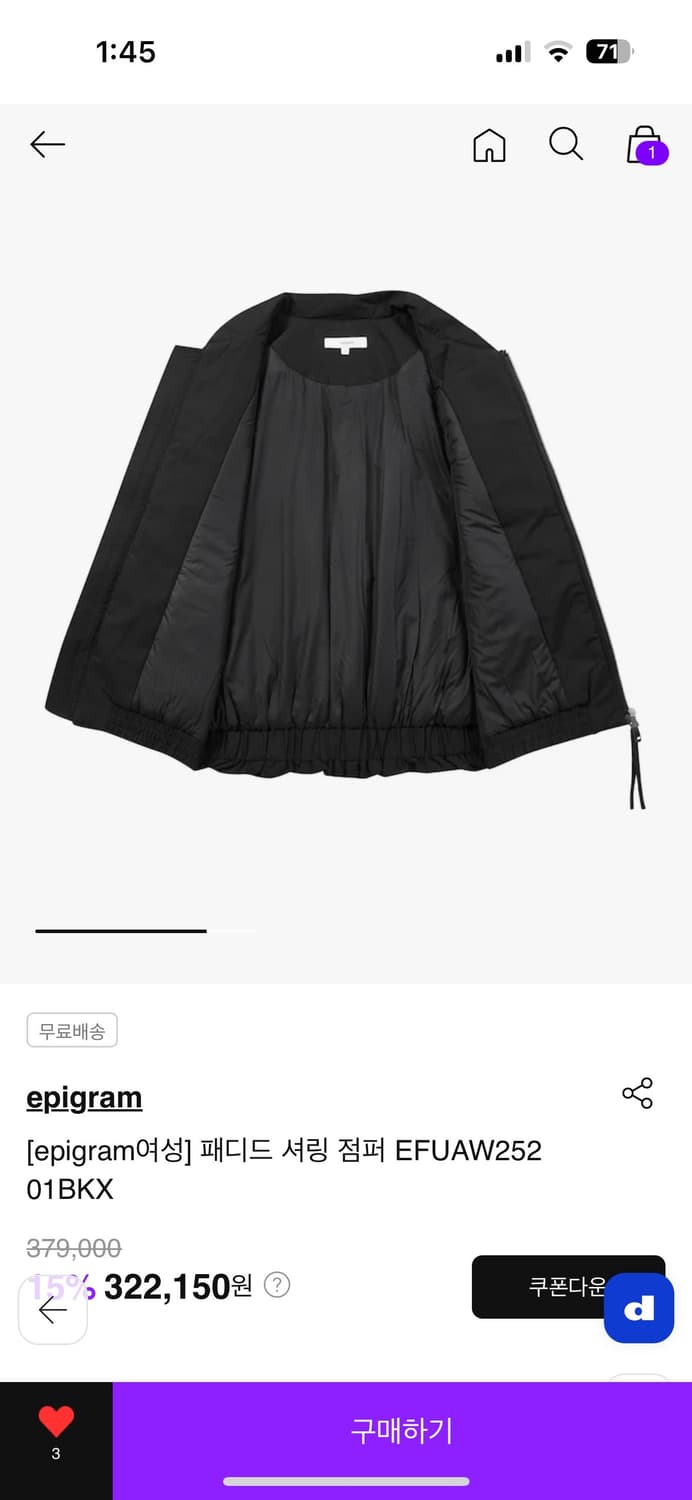Image resolution: width=692 pixels, height=1500 pixels.
Task: Tap the purple 구매하기 buy button
Action: pos(402,1431)
